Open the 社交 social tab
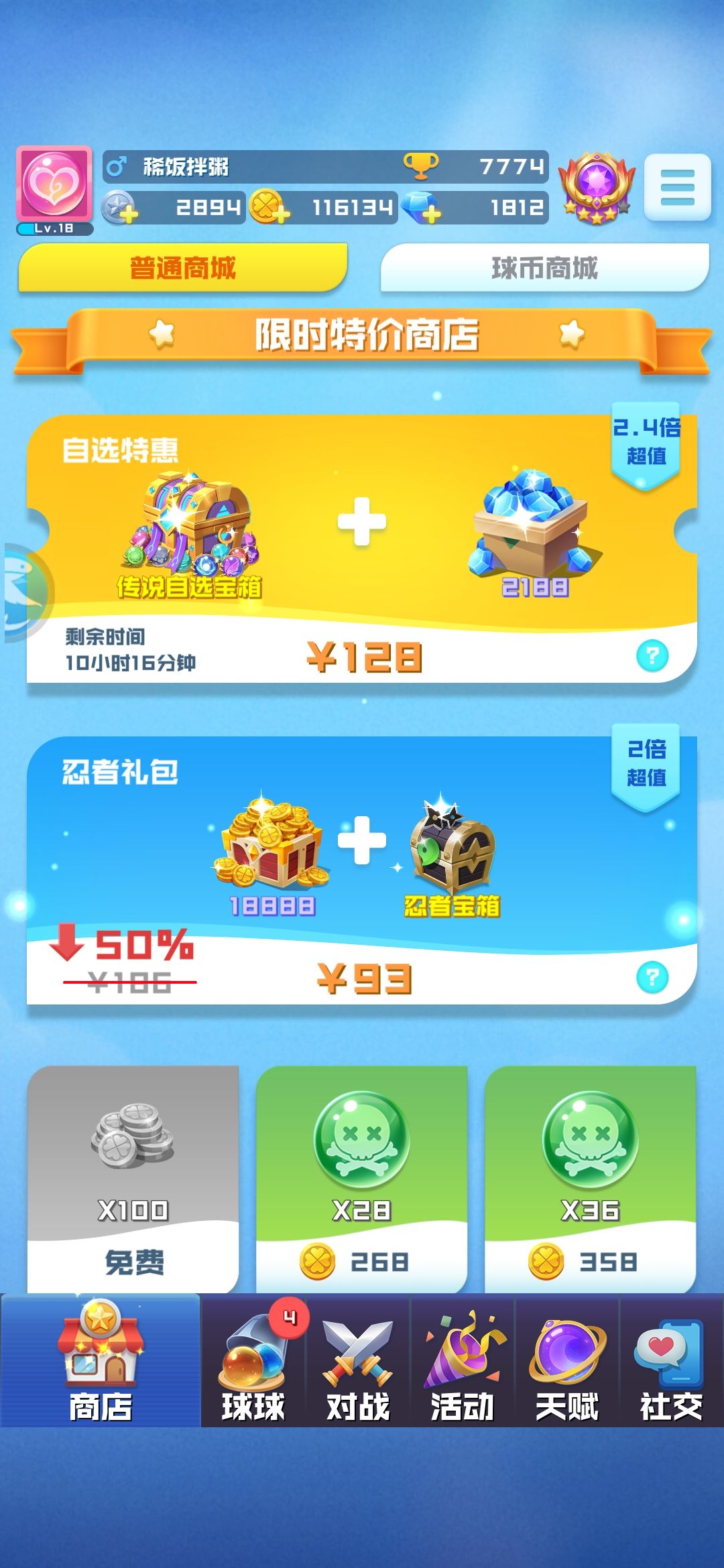The width and height of the screenshot is (724, 1568). tap(672, 1362)
